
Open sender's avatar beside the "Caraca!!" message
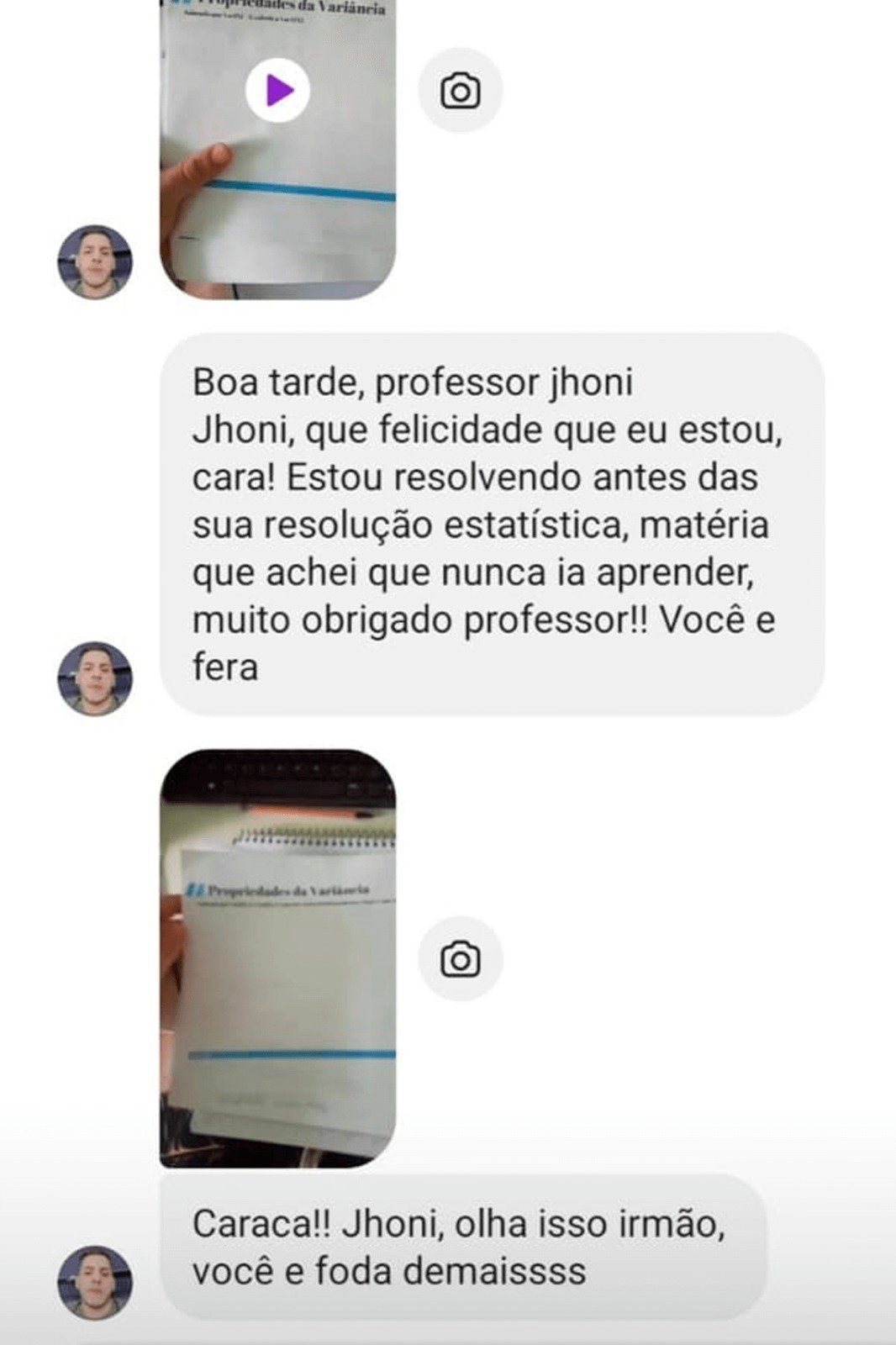pos(95,1282)
